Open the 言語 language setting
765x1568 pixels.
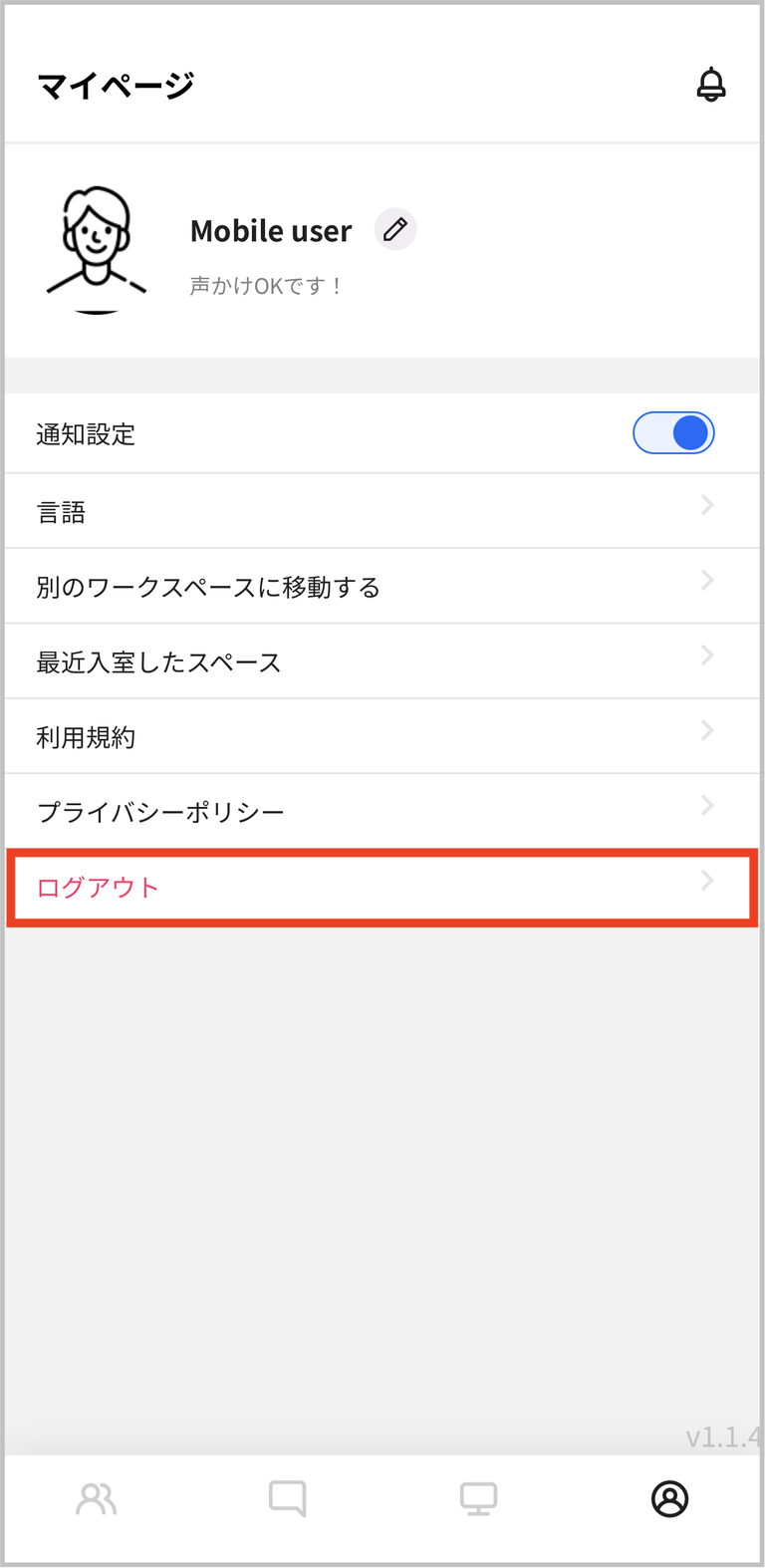pos(382,511)
